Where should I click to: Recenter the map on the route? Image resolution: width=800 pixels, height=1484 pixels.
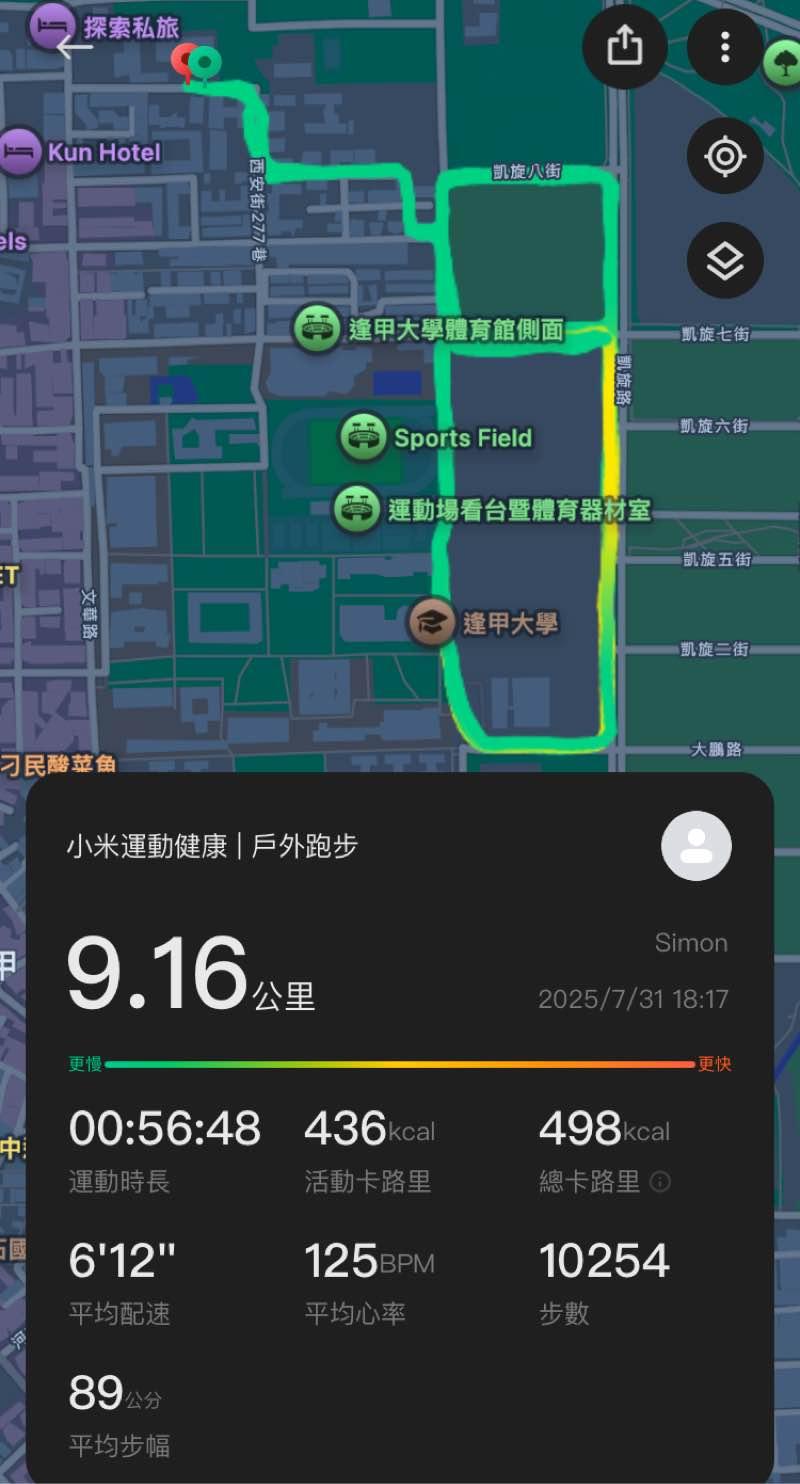tap(724, 157)
